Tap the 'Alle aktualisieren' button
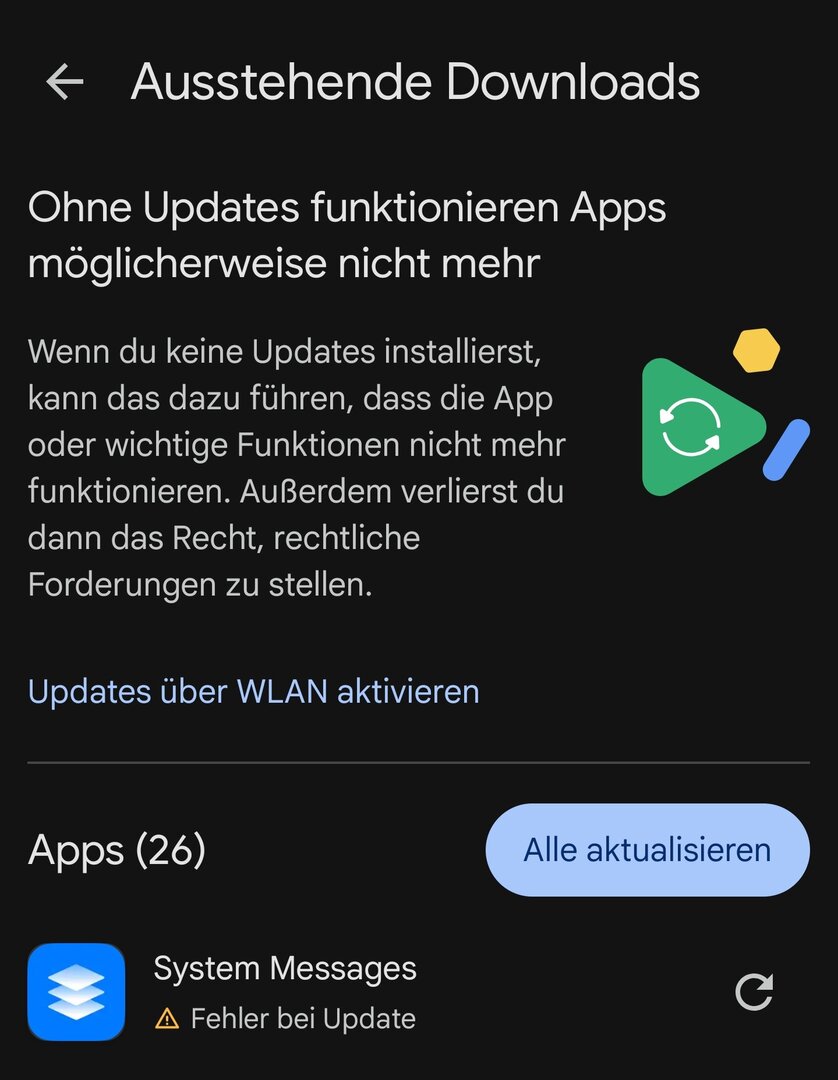The height and width of the screenshot is (1080, 838). coord(647,850)
